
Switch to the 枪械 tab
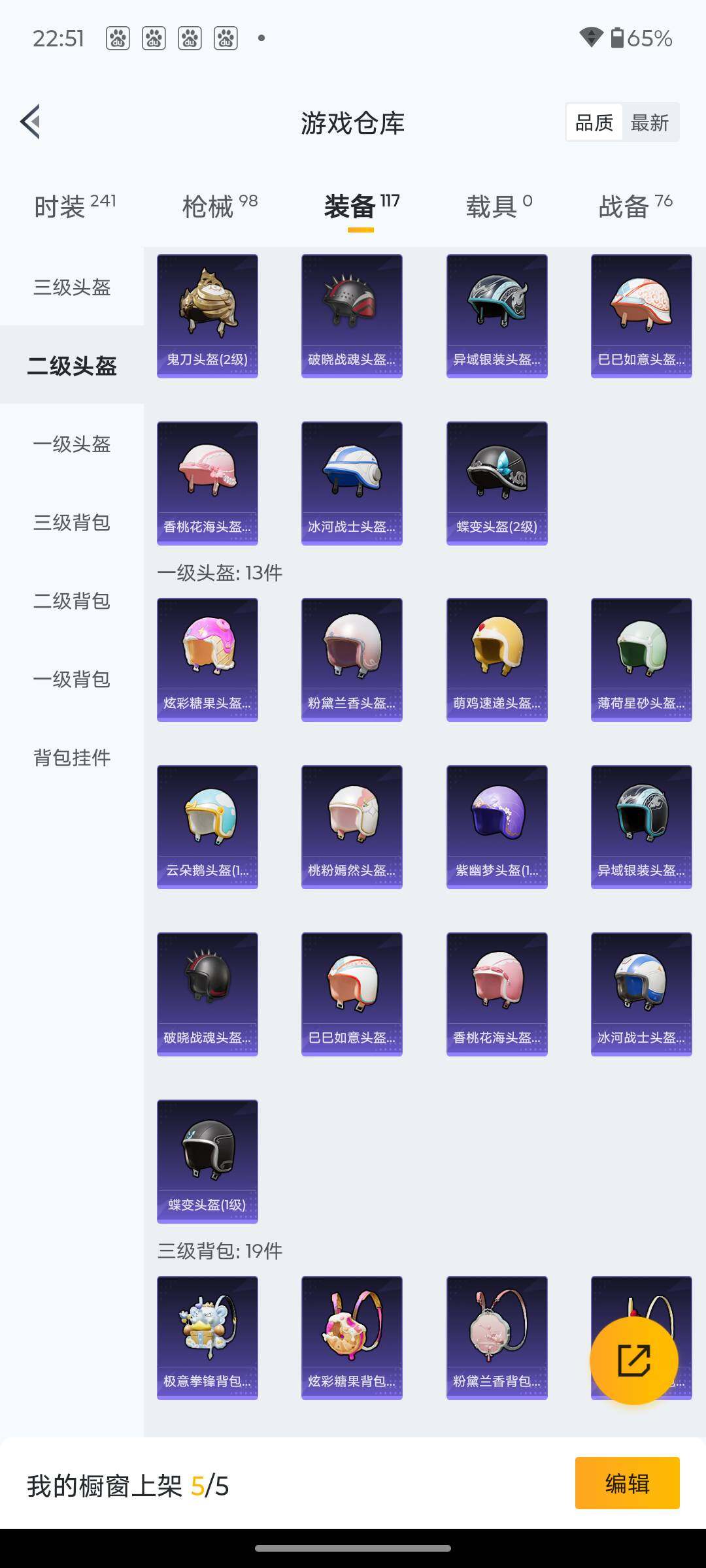[x=220, y=206]
